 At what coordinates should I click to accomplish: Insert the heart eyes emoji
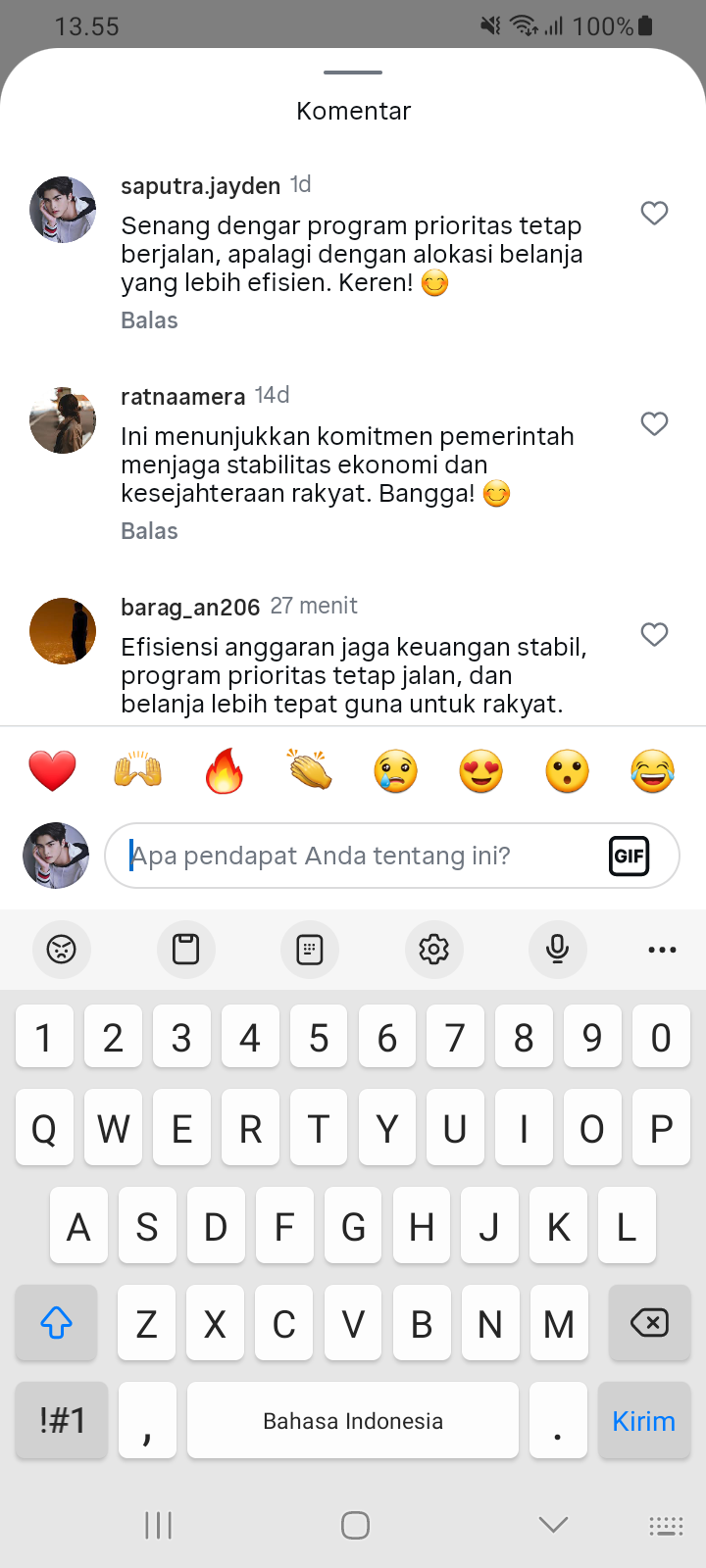coord(481,771)
